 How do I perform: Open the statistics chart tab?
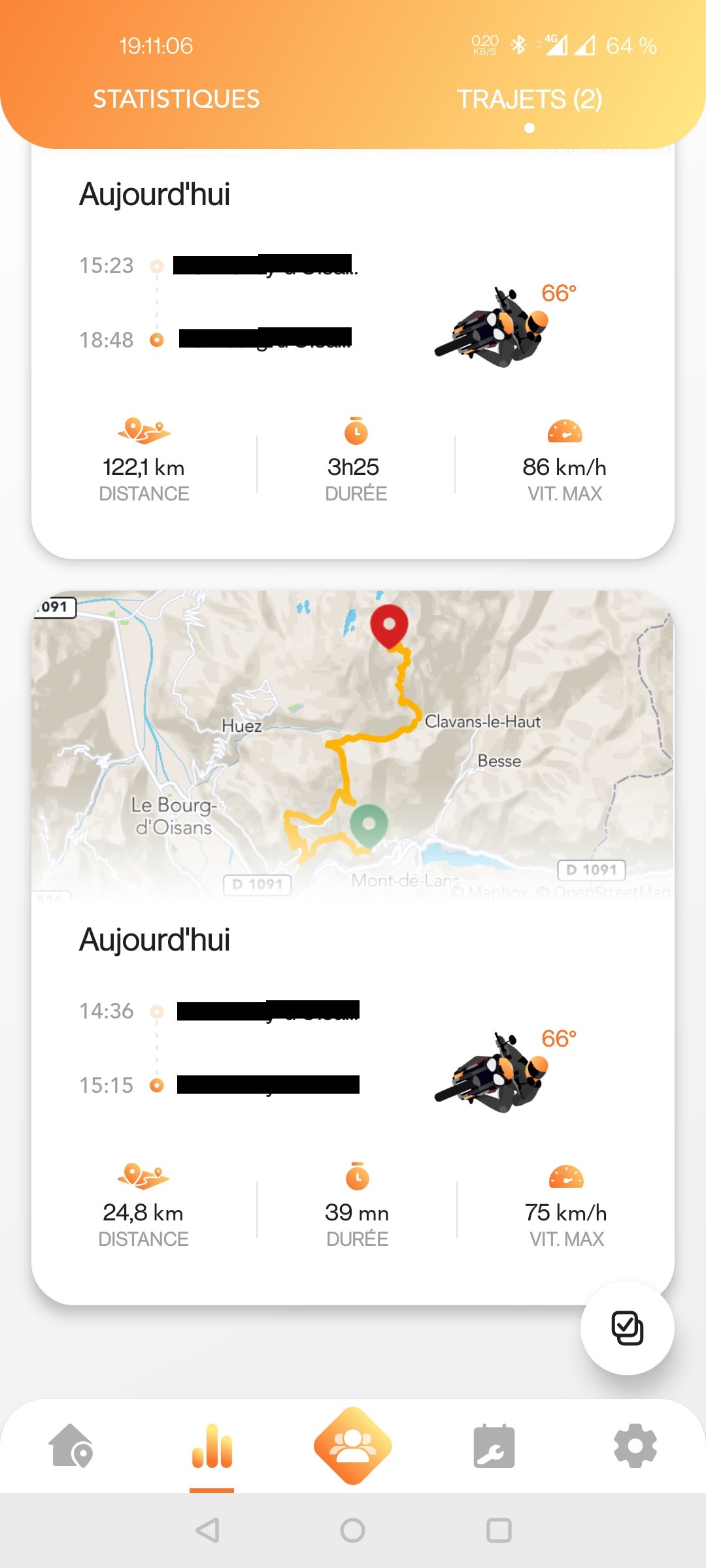(x=212, y=1446)
